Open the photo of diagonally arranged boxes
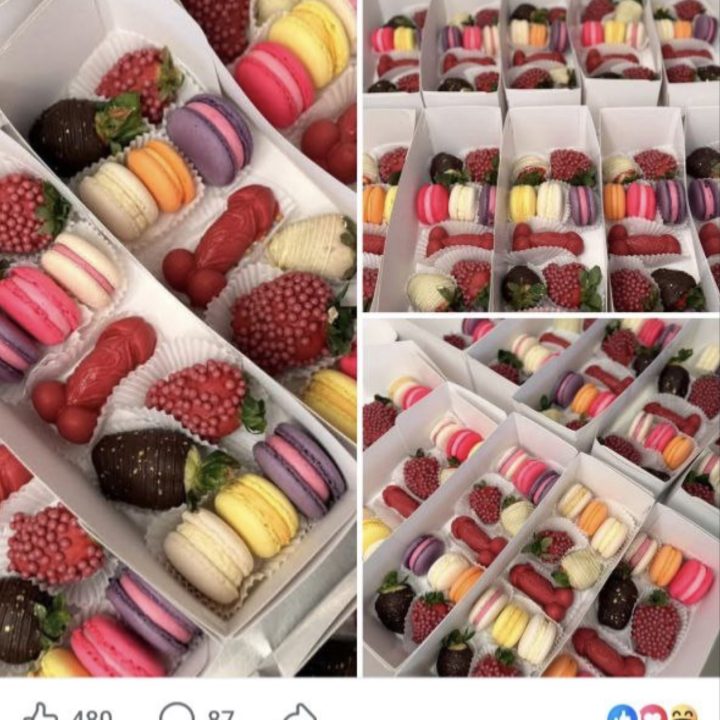Viewport: 720px width, 720px height. [541, 497]
